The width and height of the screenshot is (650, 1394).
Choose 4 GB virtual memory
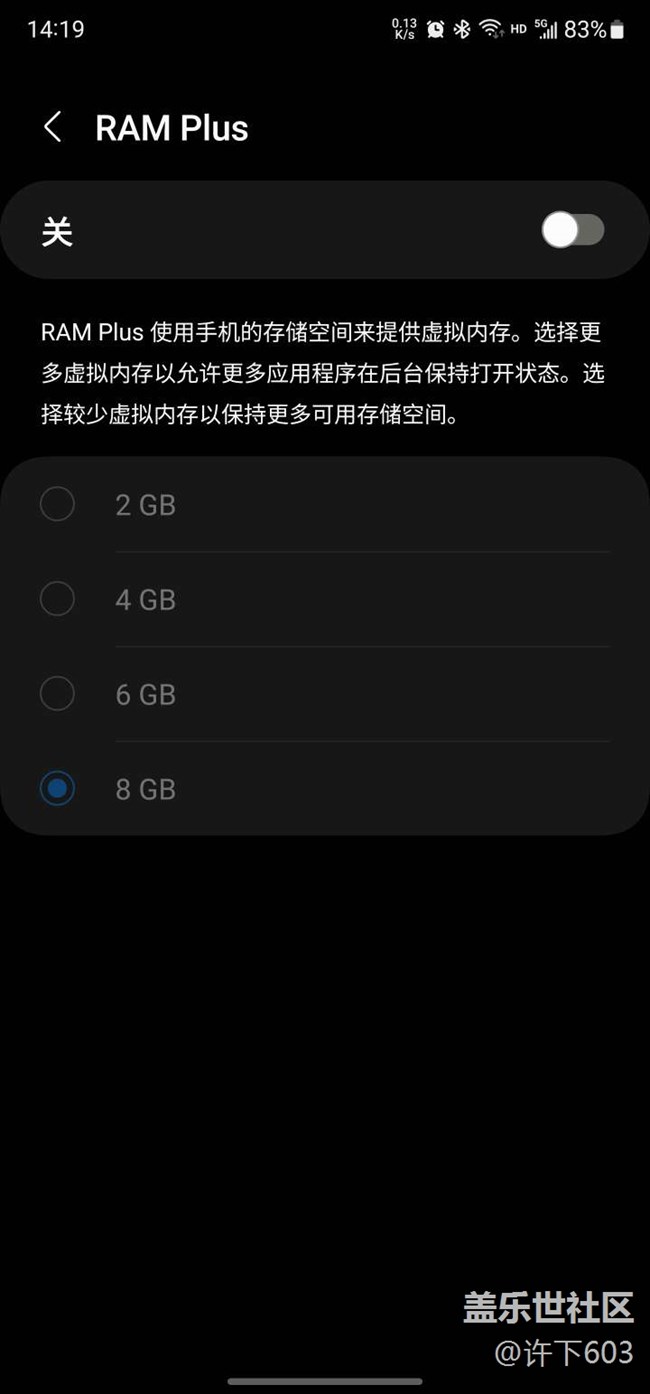[x=325, y=599]
